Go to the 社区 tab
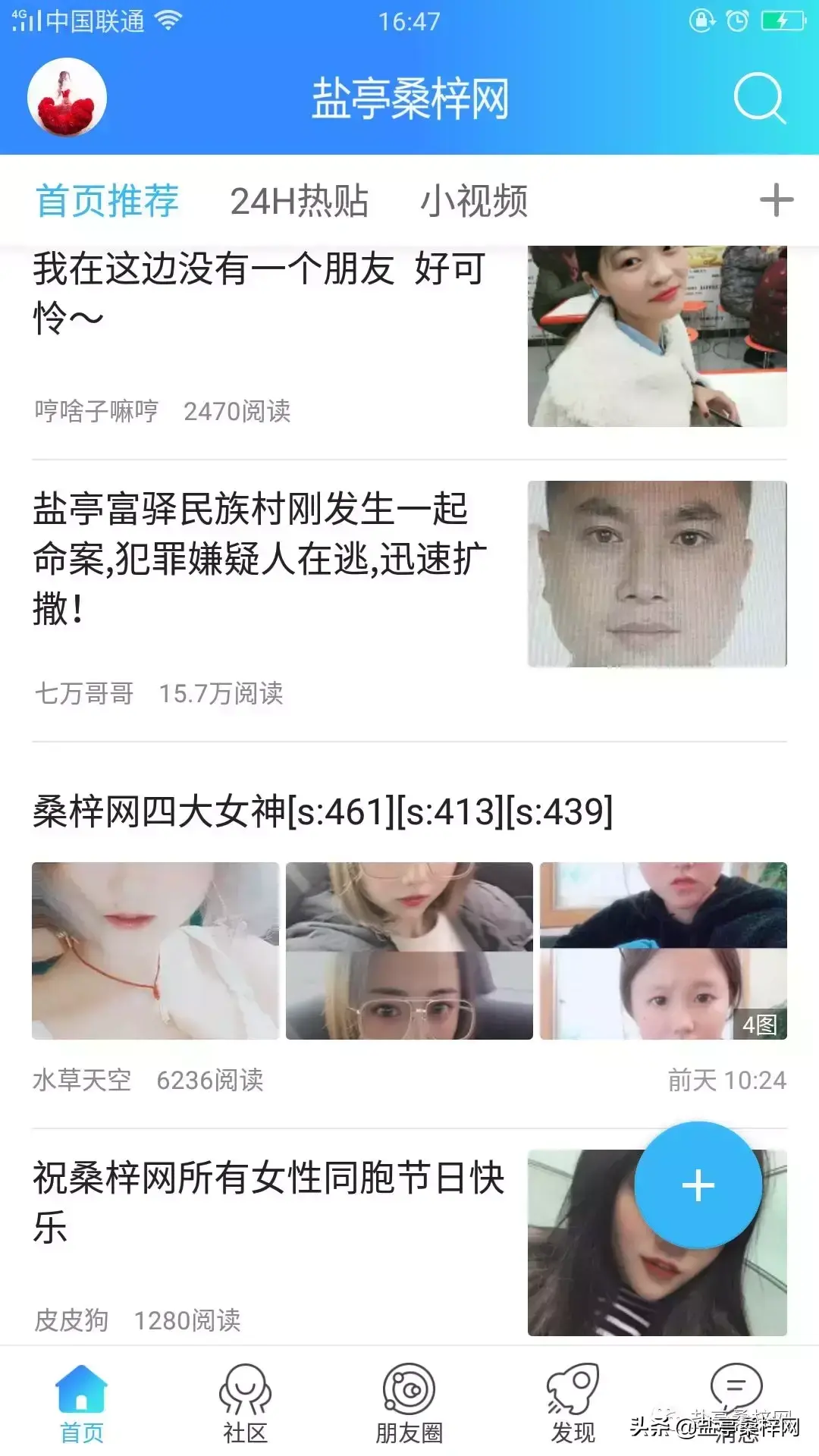This screenshot has height=1456, width=819. click(x=245, y=1403)
